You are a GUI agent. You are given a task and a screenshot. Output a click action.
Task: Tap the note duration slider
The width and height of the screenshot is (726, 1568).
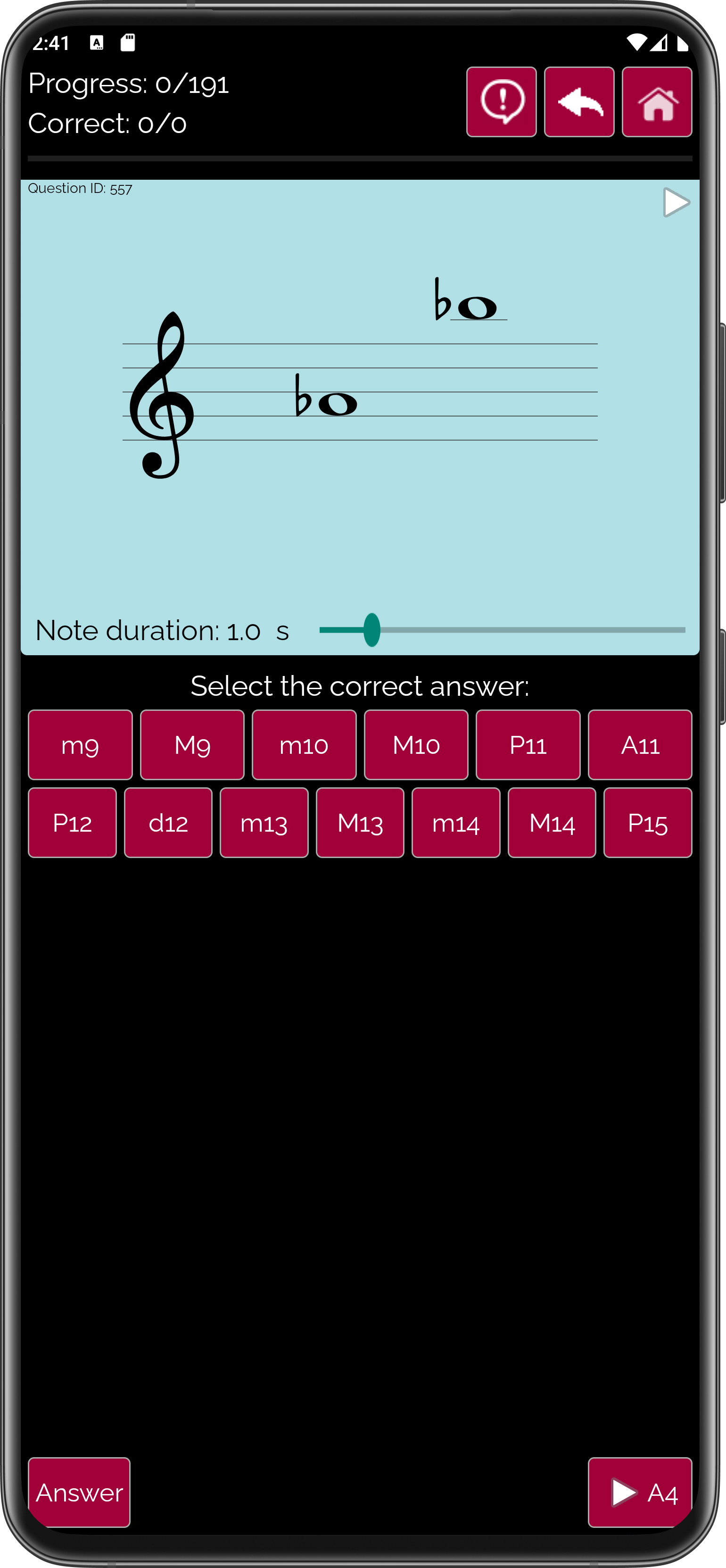pos(502,630)
